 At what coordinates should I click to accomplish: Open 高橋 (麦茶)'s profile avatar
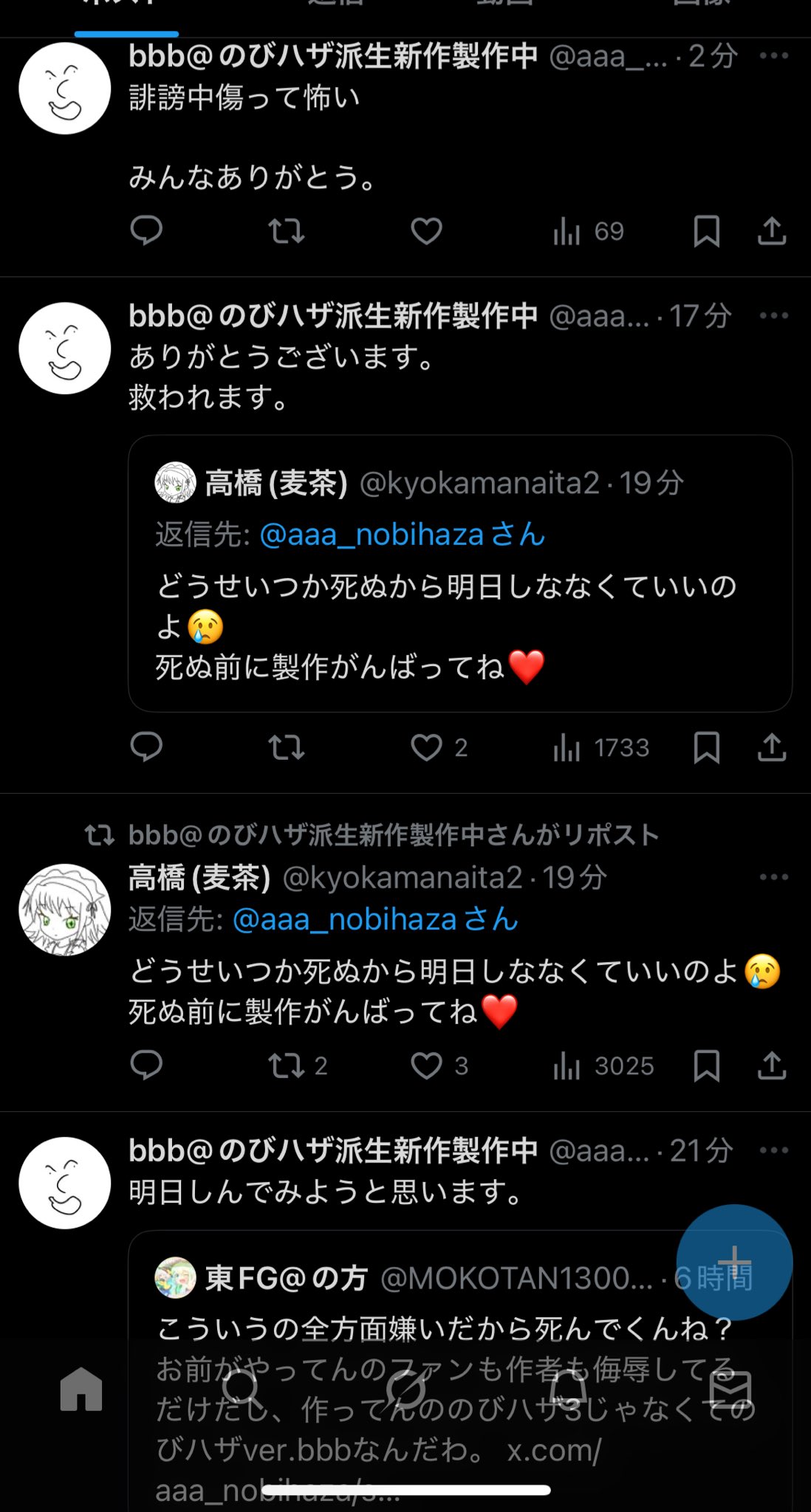point(65,910)
